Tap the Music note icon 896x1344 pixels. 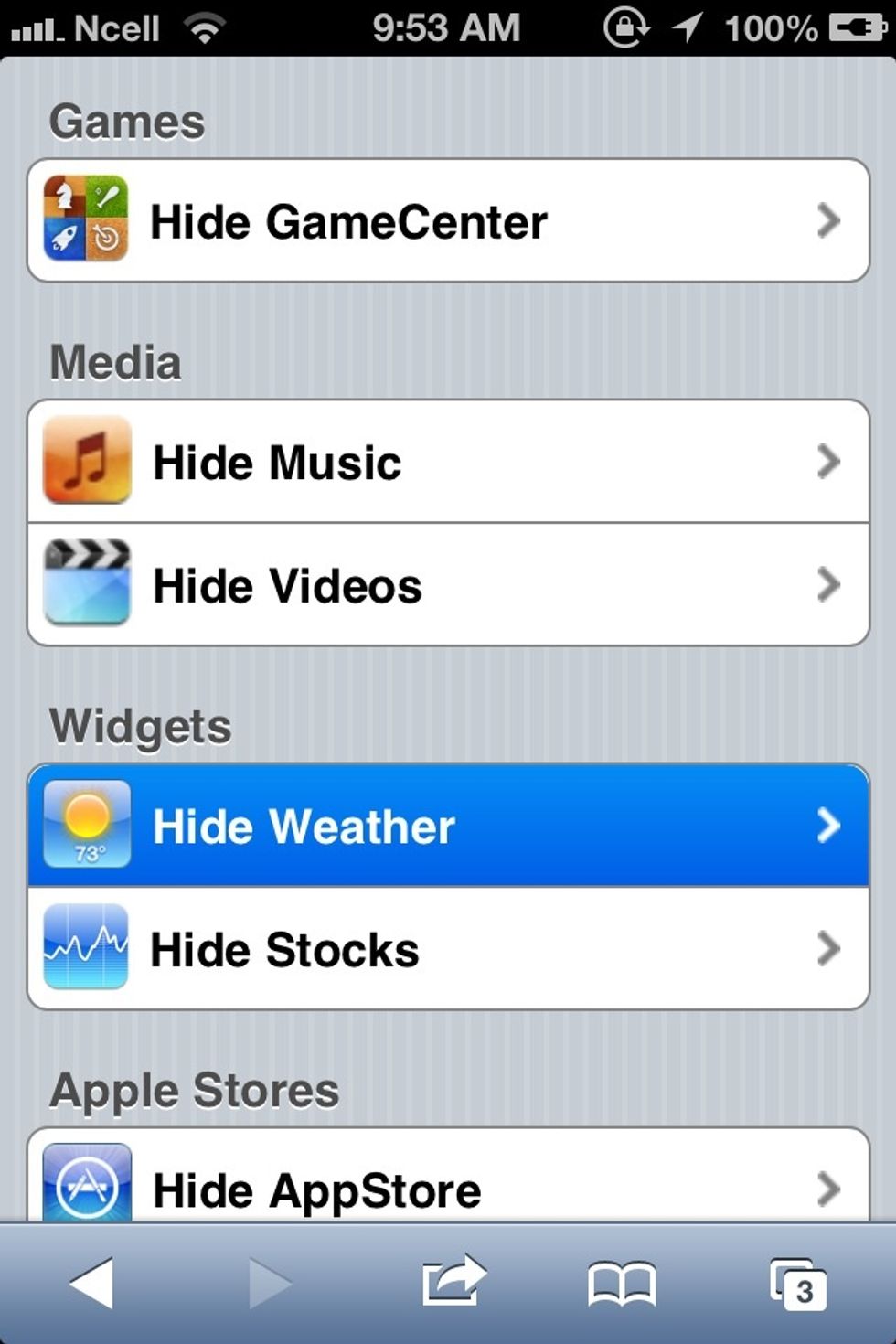click(x=85, y=461)
